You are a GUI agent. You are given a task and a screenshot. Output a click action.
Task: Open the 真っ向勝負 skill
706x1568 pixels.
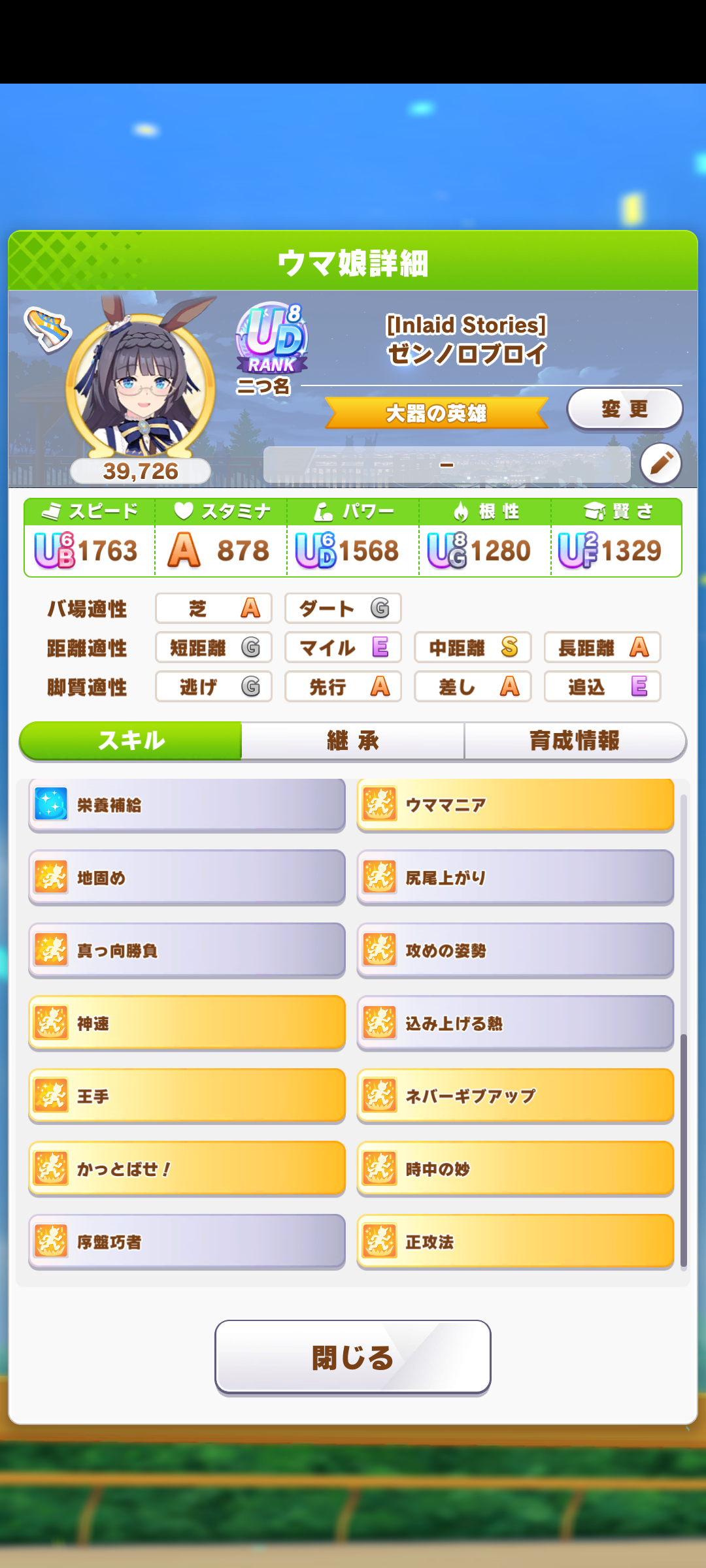[187, 951]
